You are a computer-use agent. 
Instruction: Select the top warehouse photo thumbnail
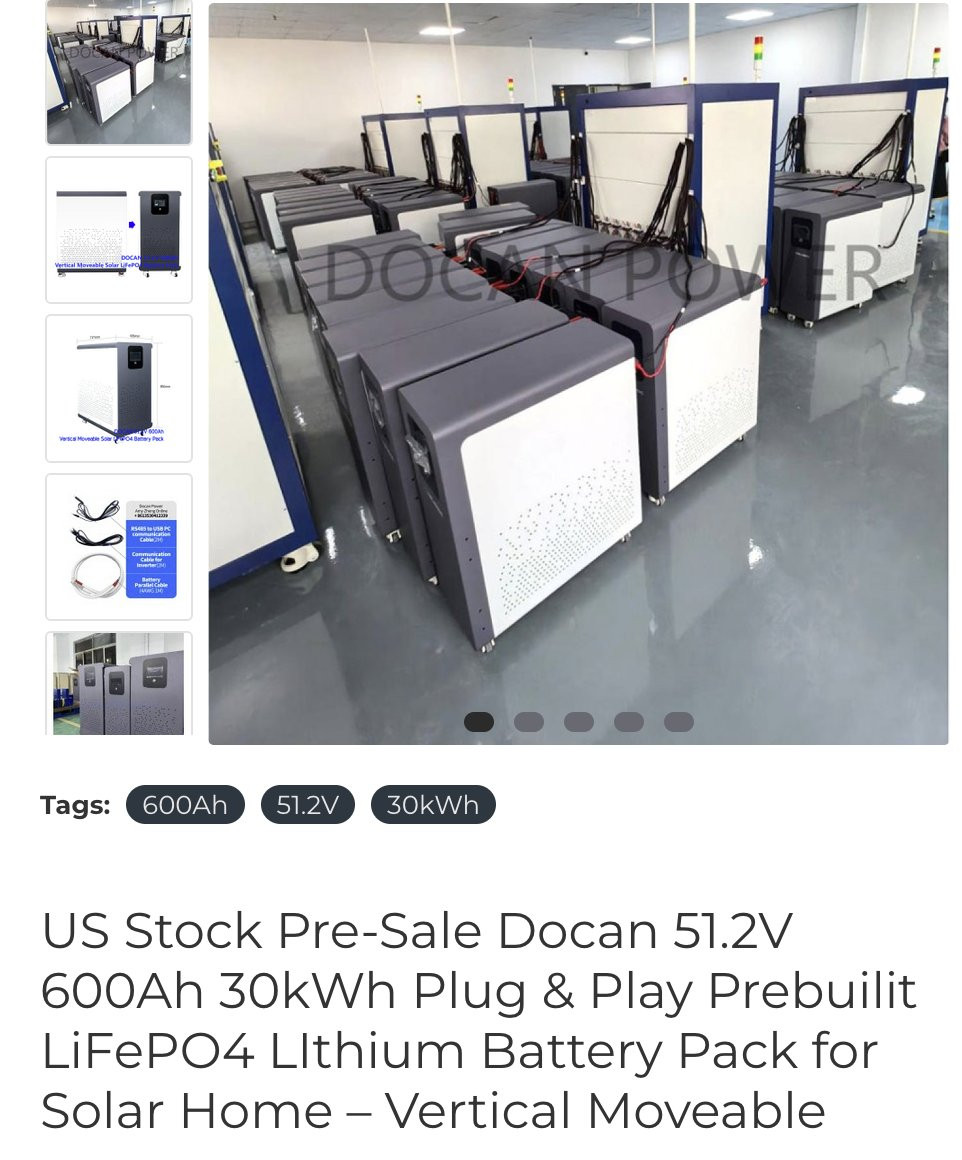point(119,72)
